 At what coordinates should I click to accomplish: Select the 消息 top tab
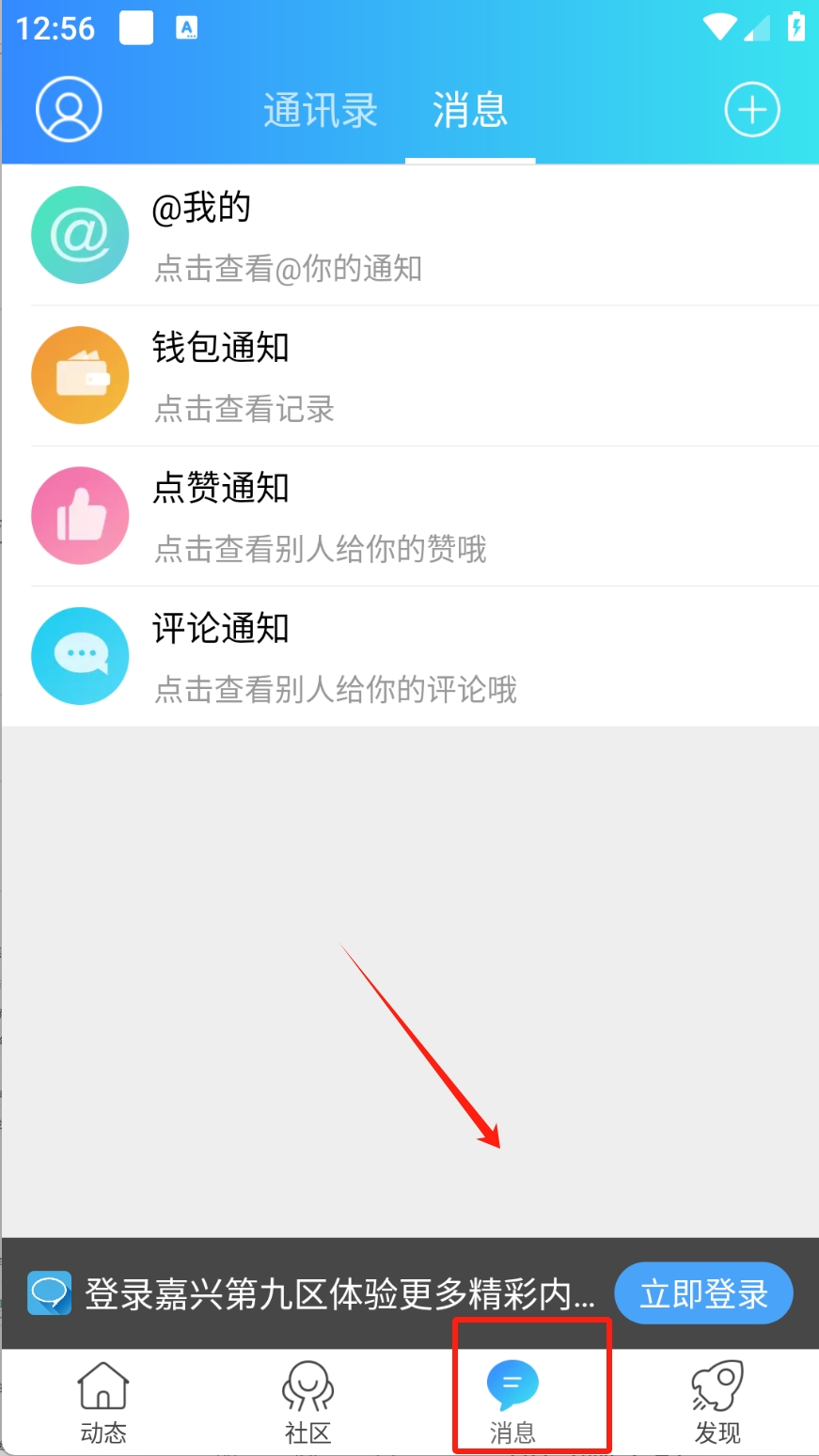point(470,111)
